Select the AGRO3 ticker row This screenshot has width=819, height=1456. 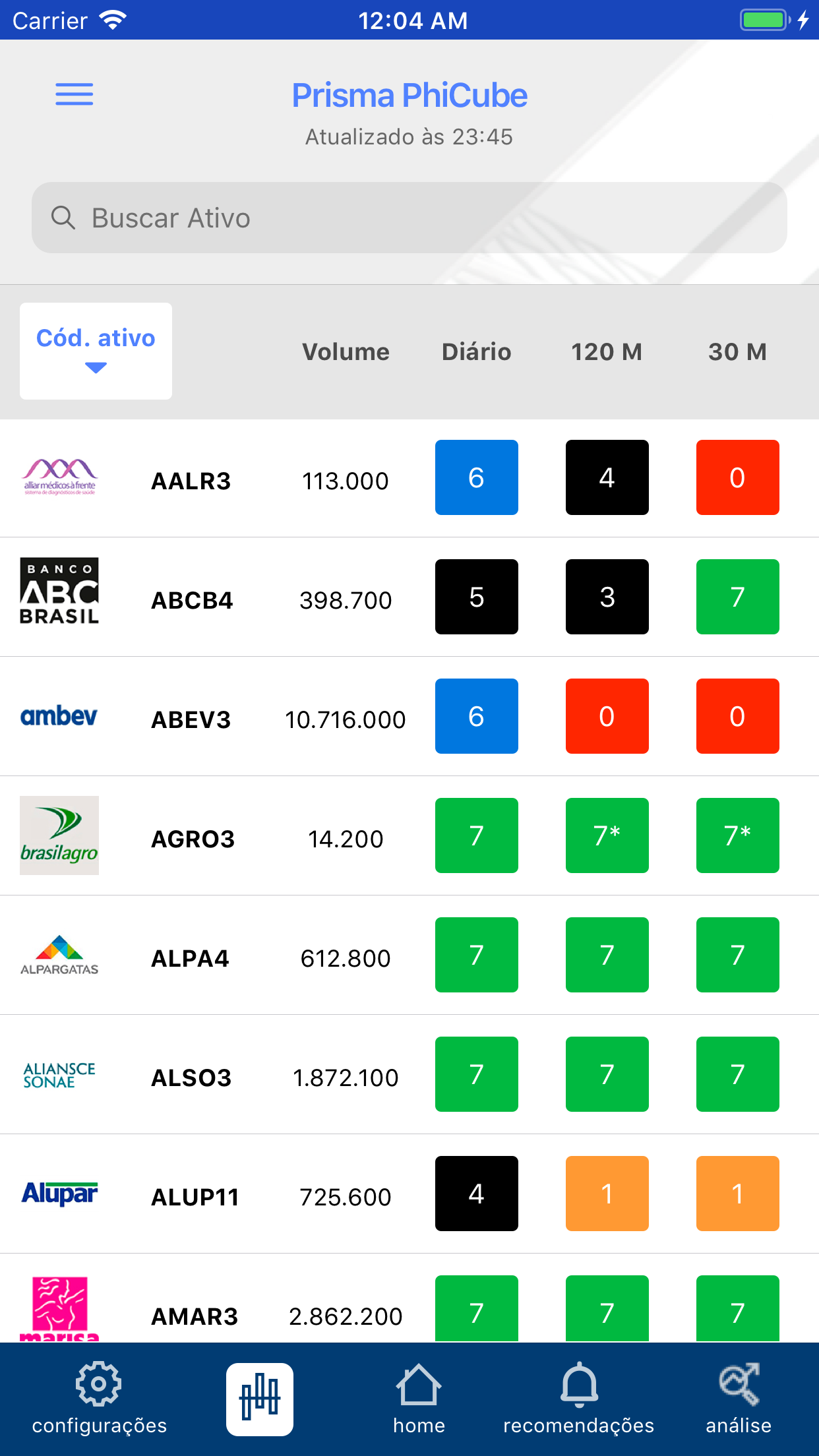192,838
